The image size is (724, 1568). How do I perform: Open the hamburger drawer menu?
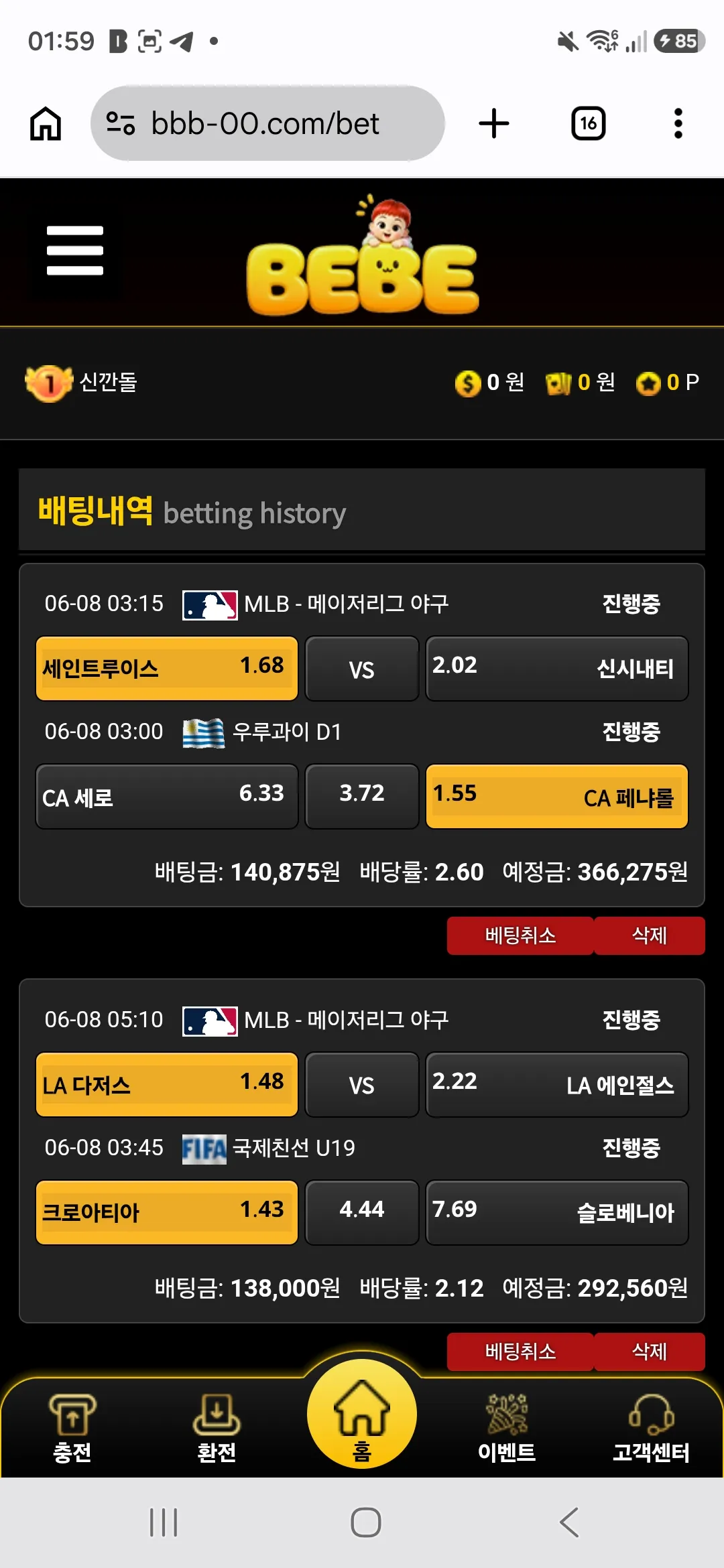click(75, 251)
